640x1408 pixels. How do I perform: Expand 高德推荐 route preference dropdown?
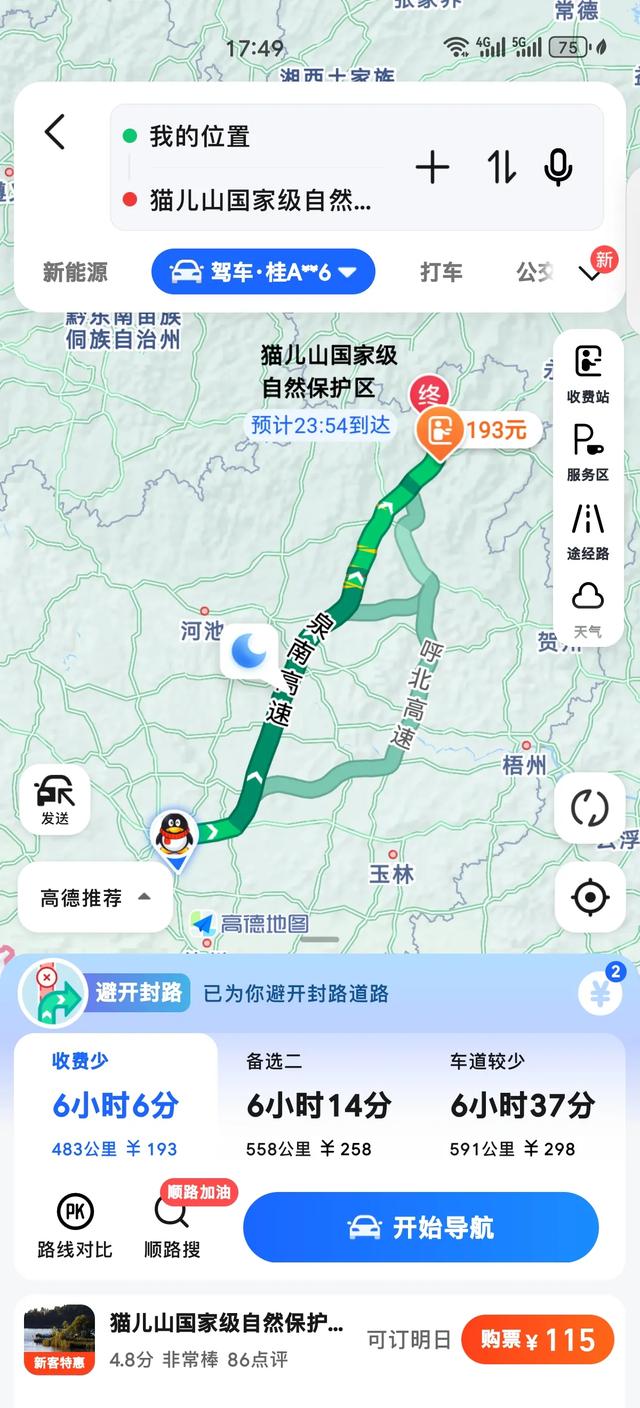(x=95, y=898)
